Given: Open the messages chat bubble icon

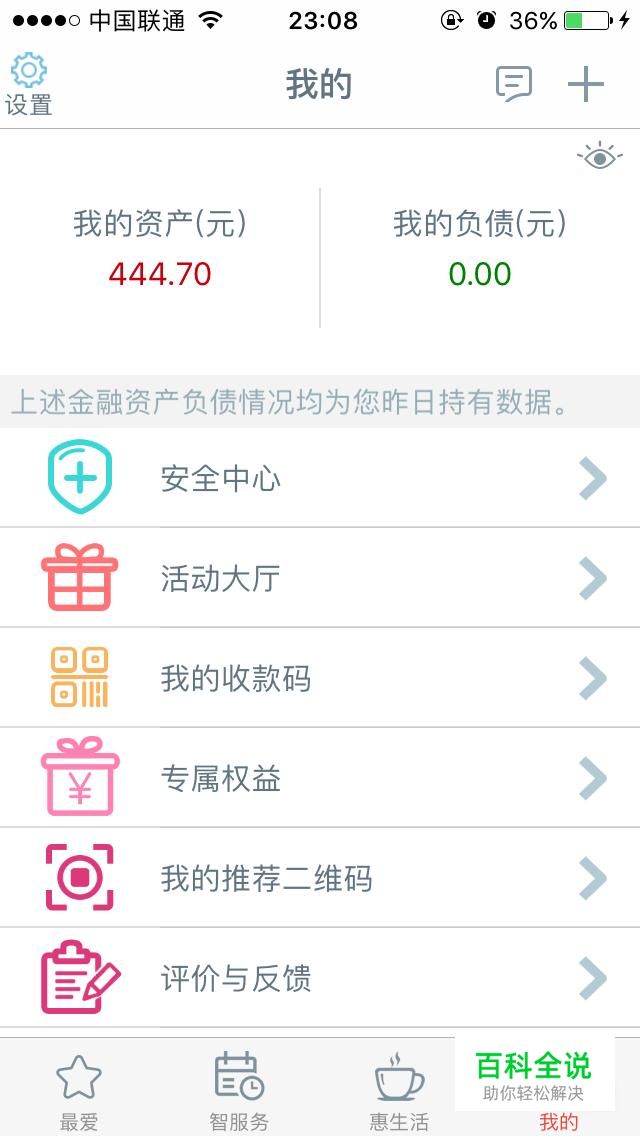Looking at the screenshot, I should coord(514,83).
